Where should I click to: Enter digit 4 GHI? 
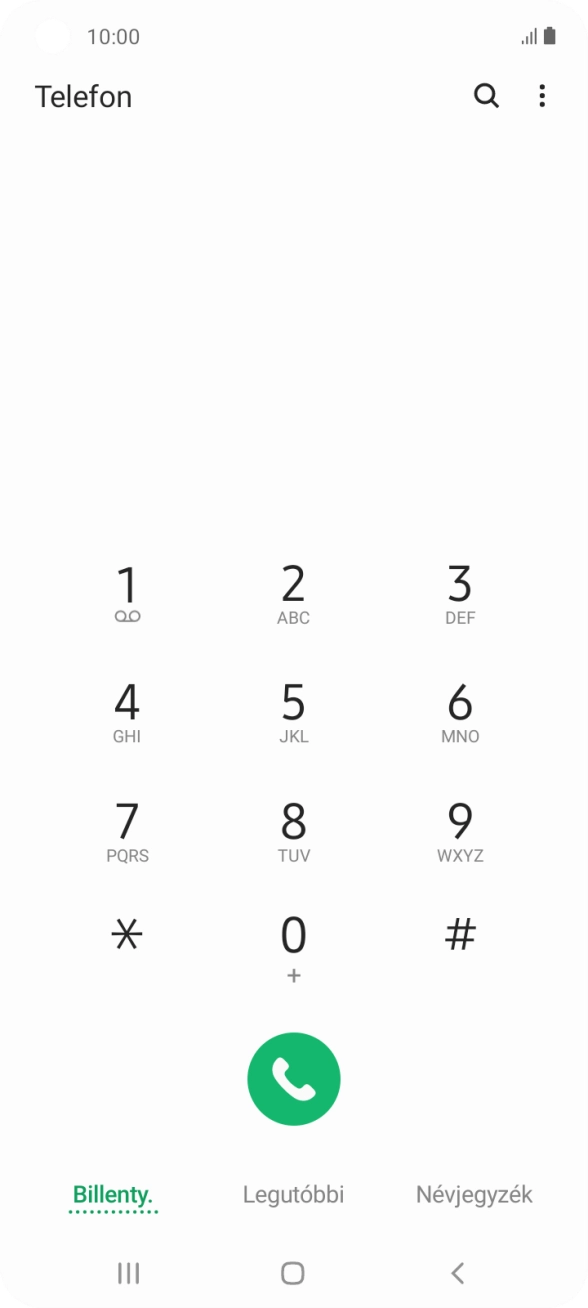[127, 712]
